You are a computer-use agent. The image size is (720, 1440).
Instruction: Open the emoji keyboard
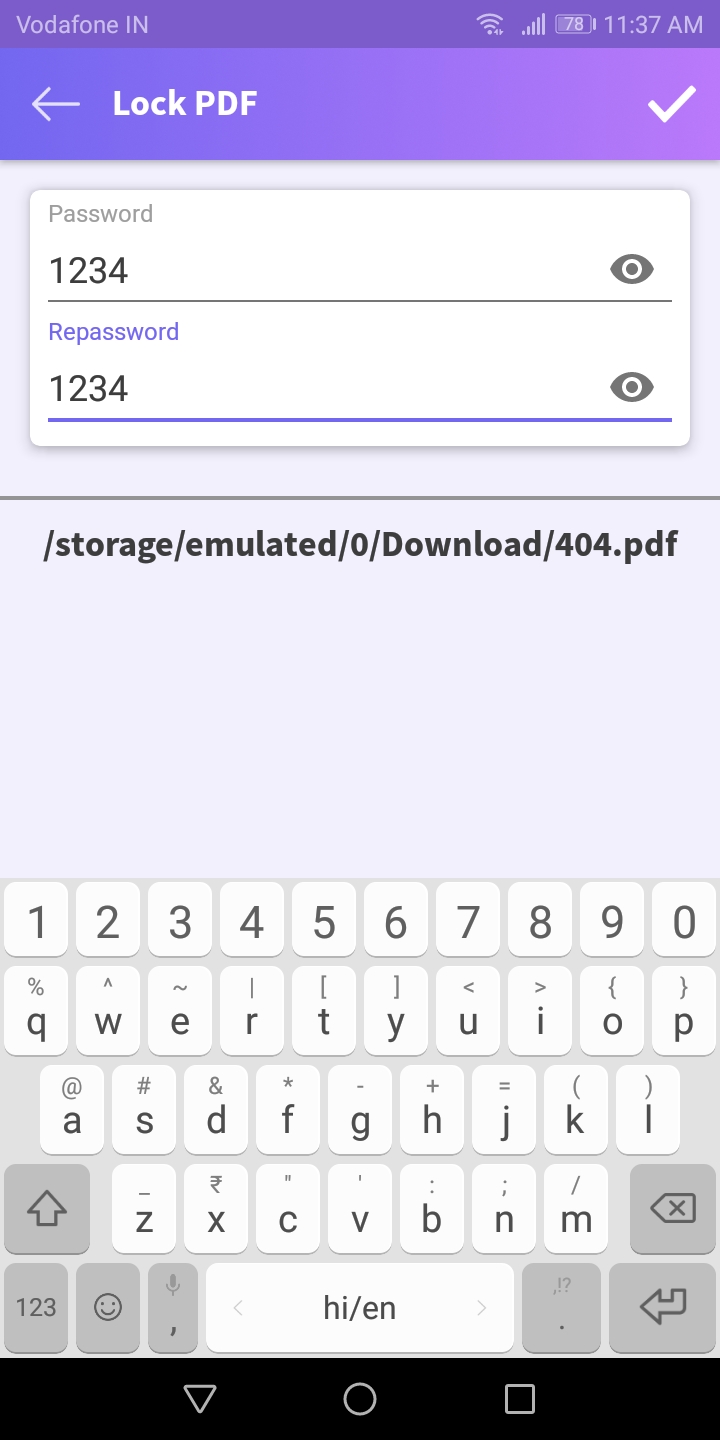[x=108, y=1307]
